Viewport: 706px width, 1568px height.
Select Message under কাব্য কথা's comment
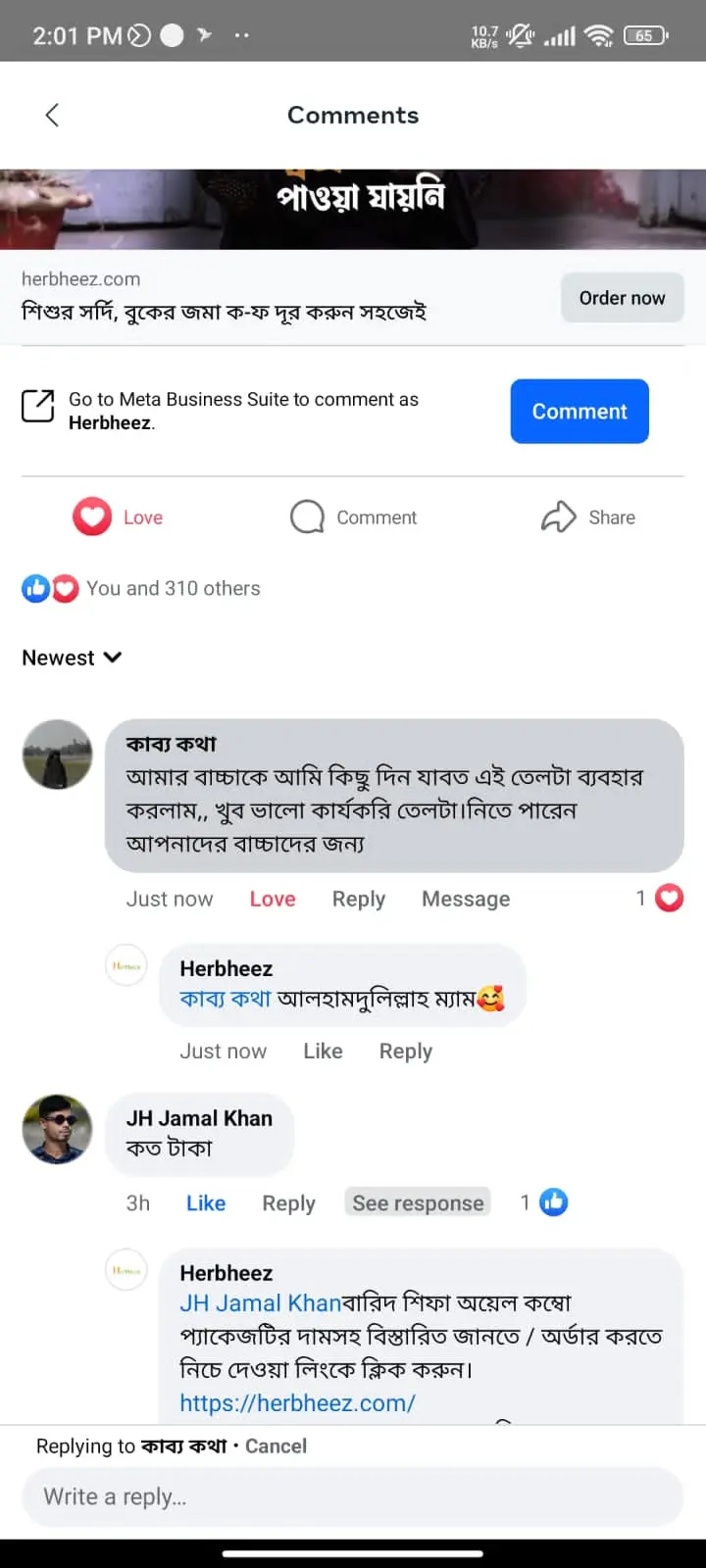[465, 899]
